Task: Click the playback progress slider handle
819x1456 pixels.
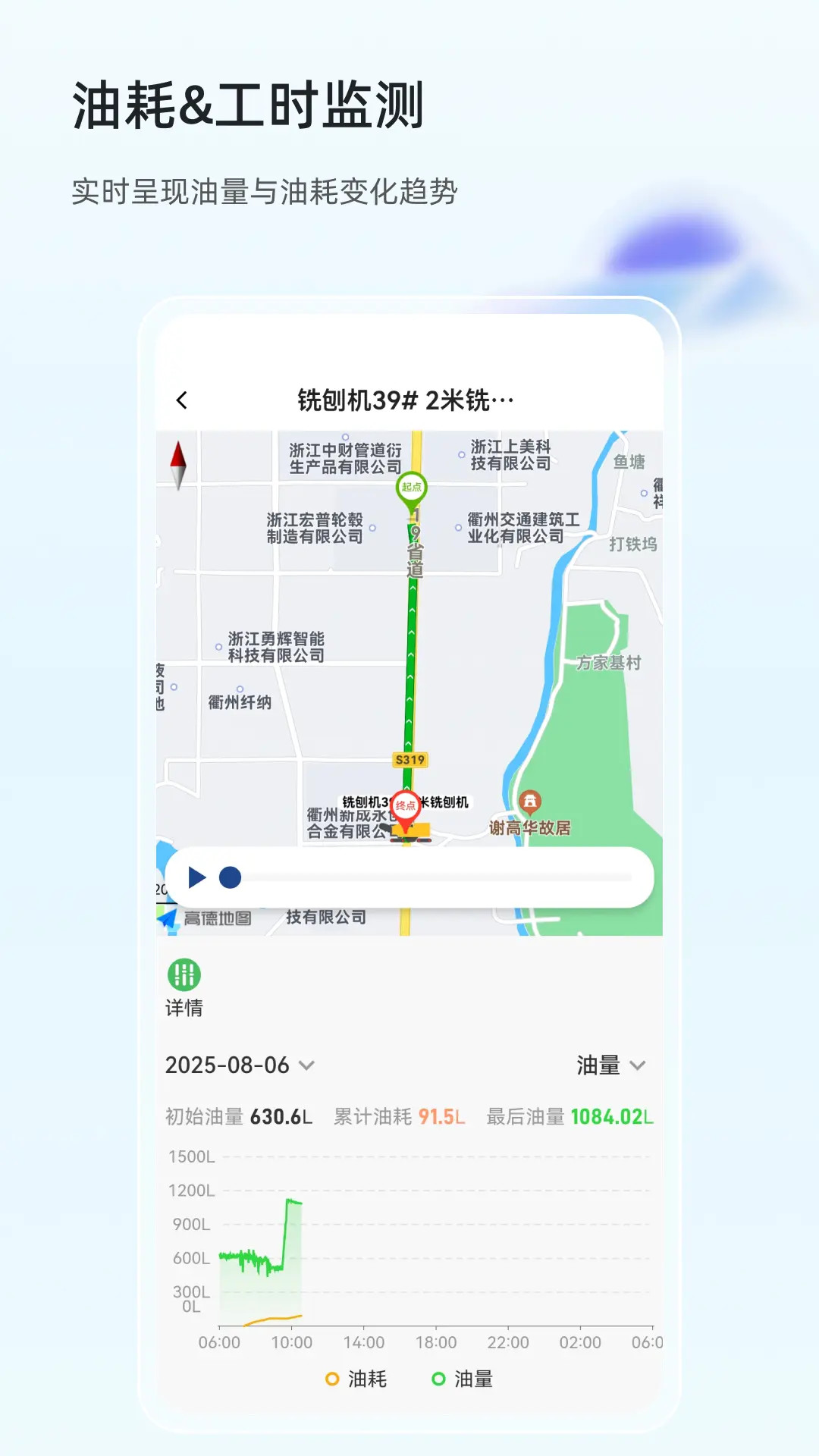Action: click(229, 877)
